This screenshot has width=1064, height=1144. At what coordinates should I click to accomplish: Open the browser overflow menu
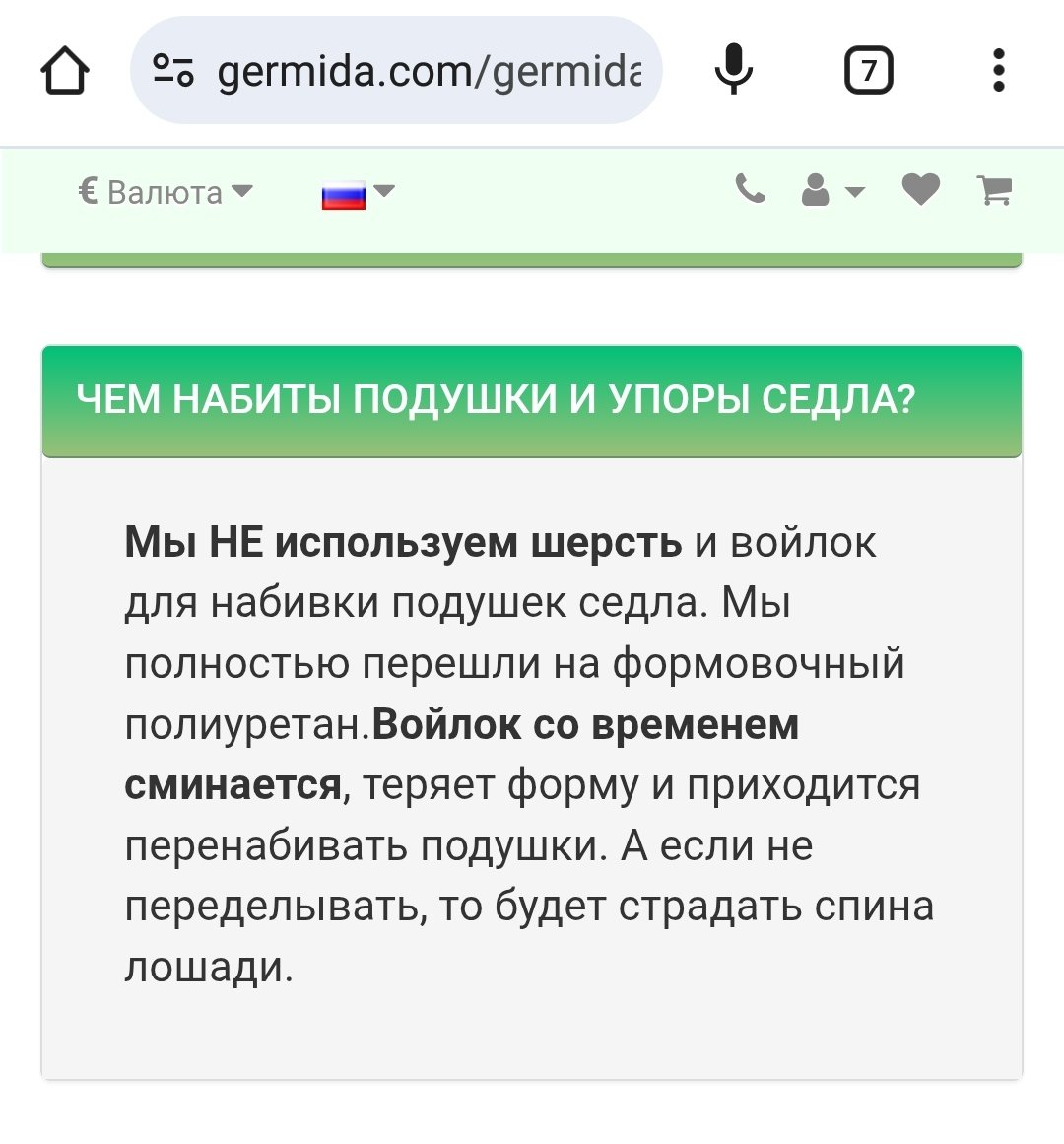[x=998, y=71]
